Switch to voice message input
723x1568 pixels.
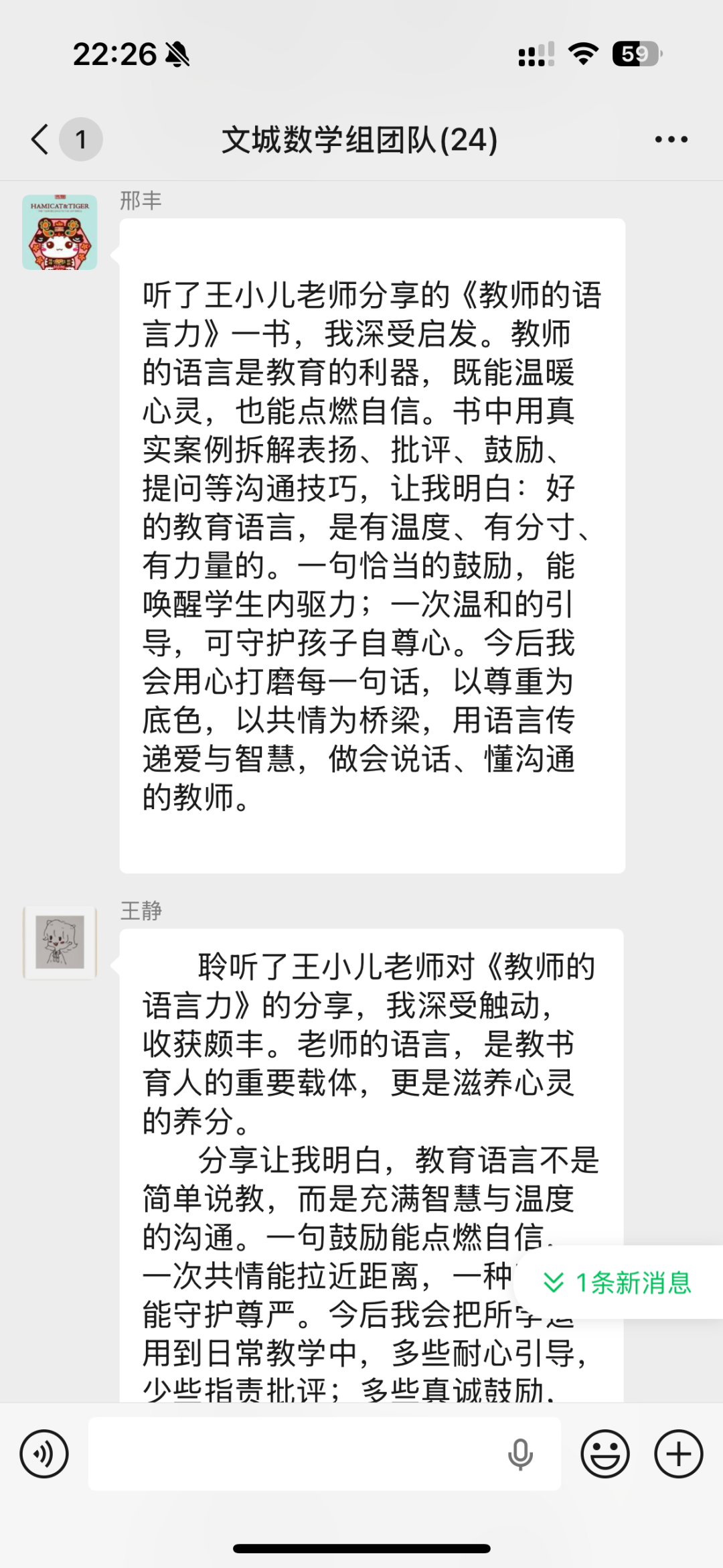pyautogui.click(x=44, y=1454)
